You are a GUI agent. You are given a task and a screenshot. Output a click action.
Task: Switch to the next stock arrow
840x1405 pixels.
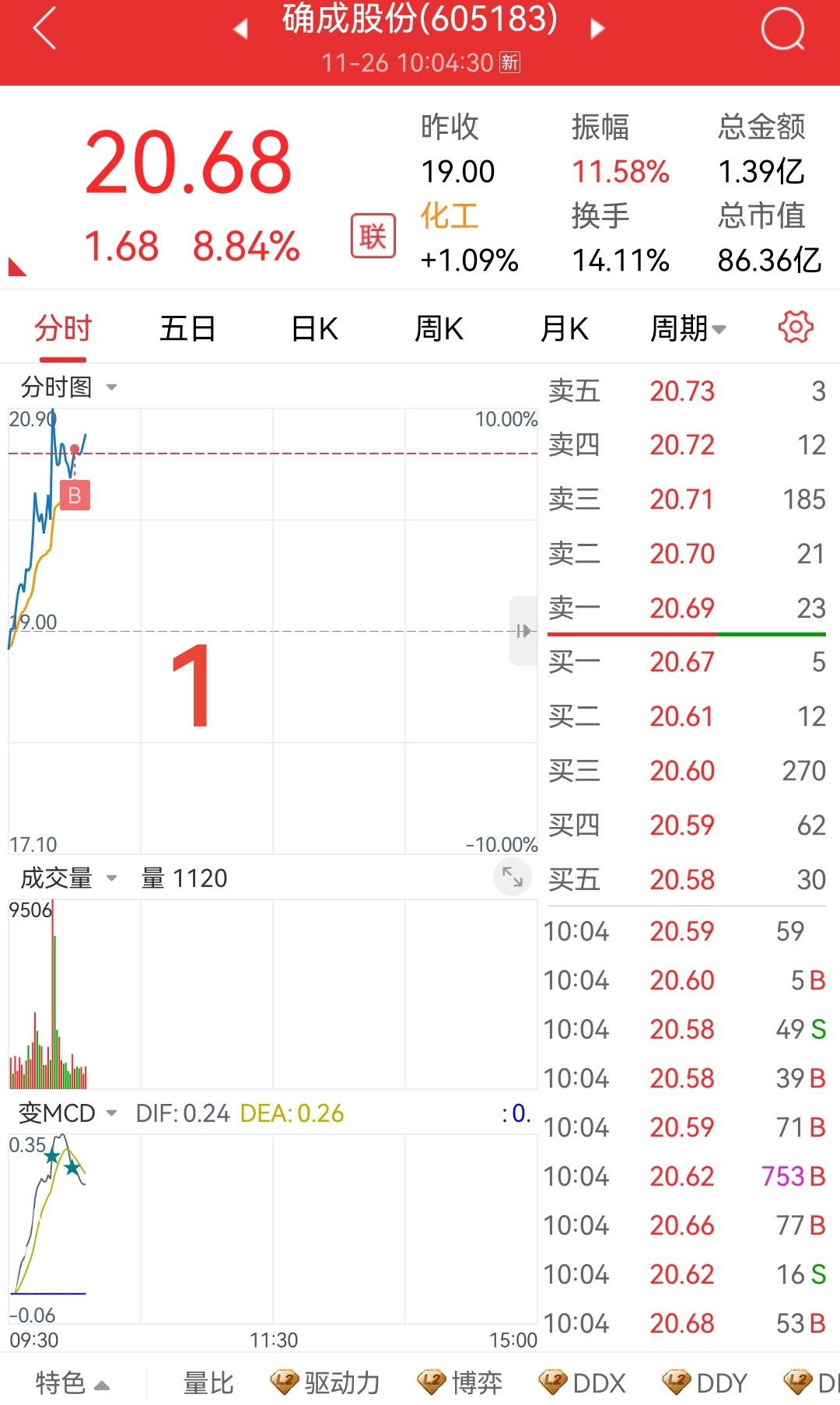click(x=597, y=30)
